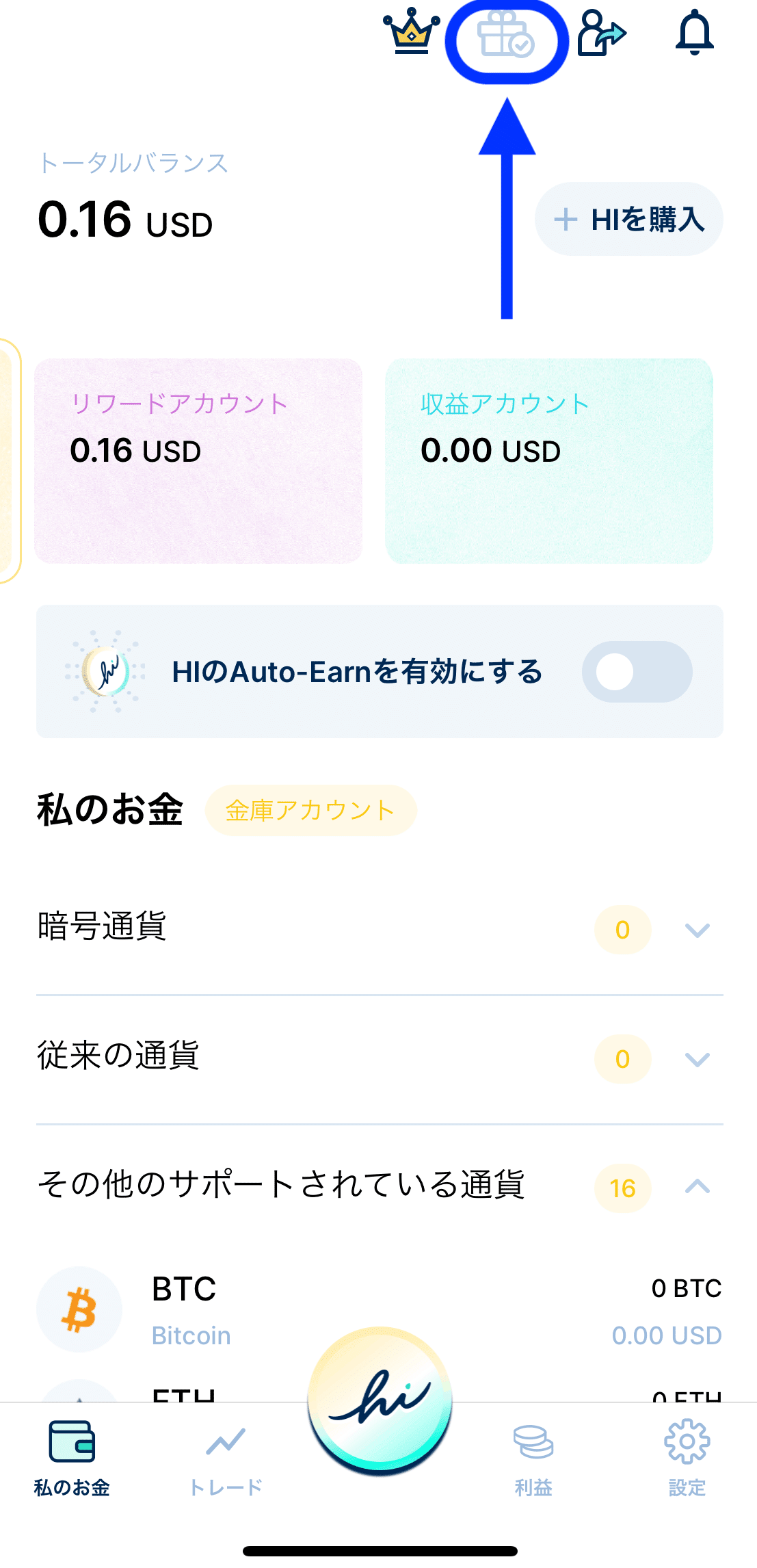Image resolution: width=757 pixels, height=1568 pixels.
Task: Open the リワードアカウント card
Action: click(198, 460)
